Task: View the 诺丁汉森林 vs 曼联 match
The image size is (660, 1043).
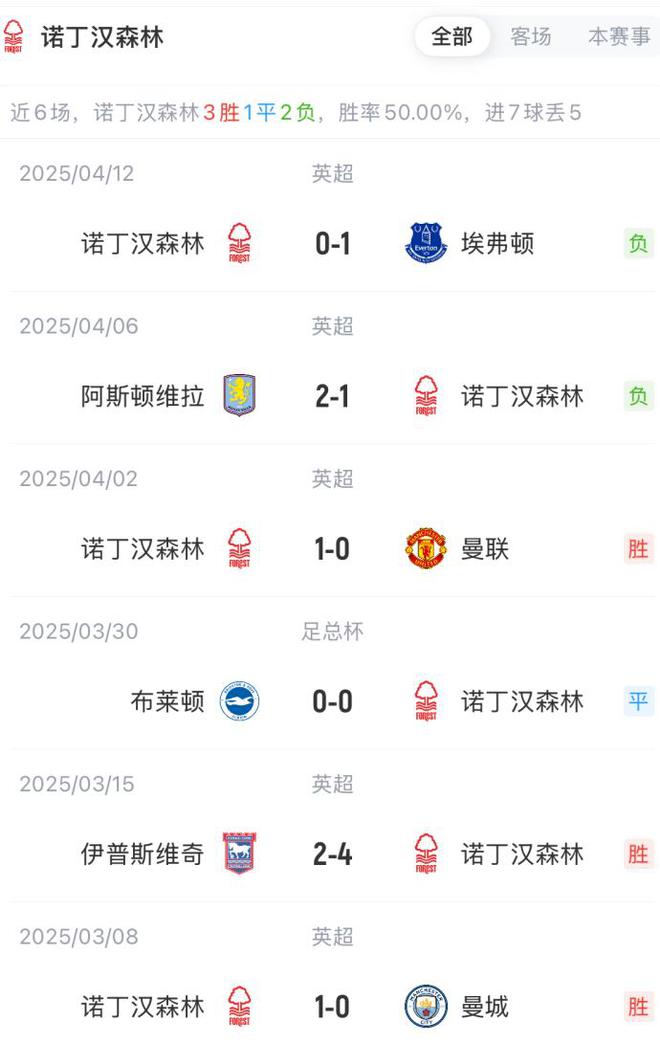Action: click(332, 549)
